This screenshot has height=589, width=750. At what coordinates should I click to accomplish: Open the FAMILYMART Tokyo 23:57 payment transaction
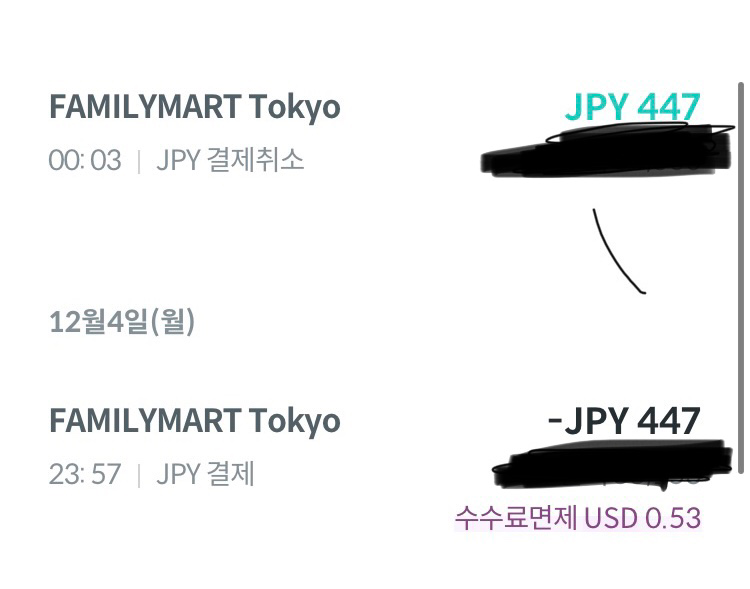(195, 421)
